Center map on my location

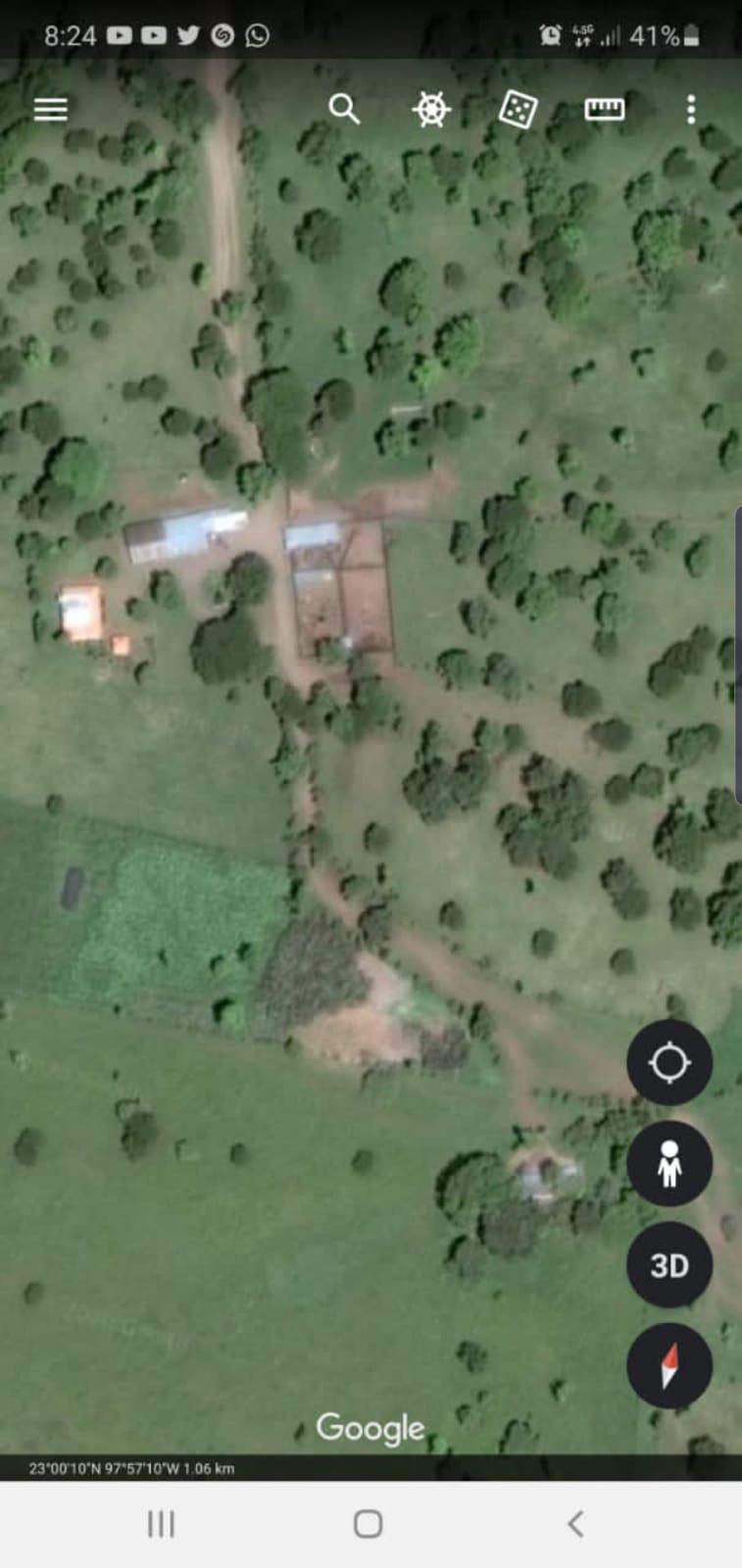(x=669, y=1062)
